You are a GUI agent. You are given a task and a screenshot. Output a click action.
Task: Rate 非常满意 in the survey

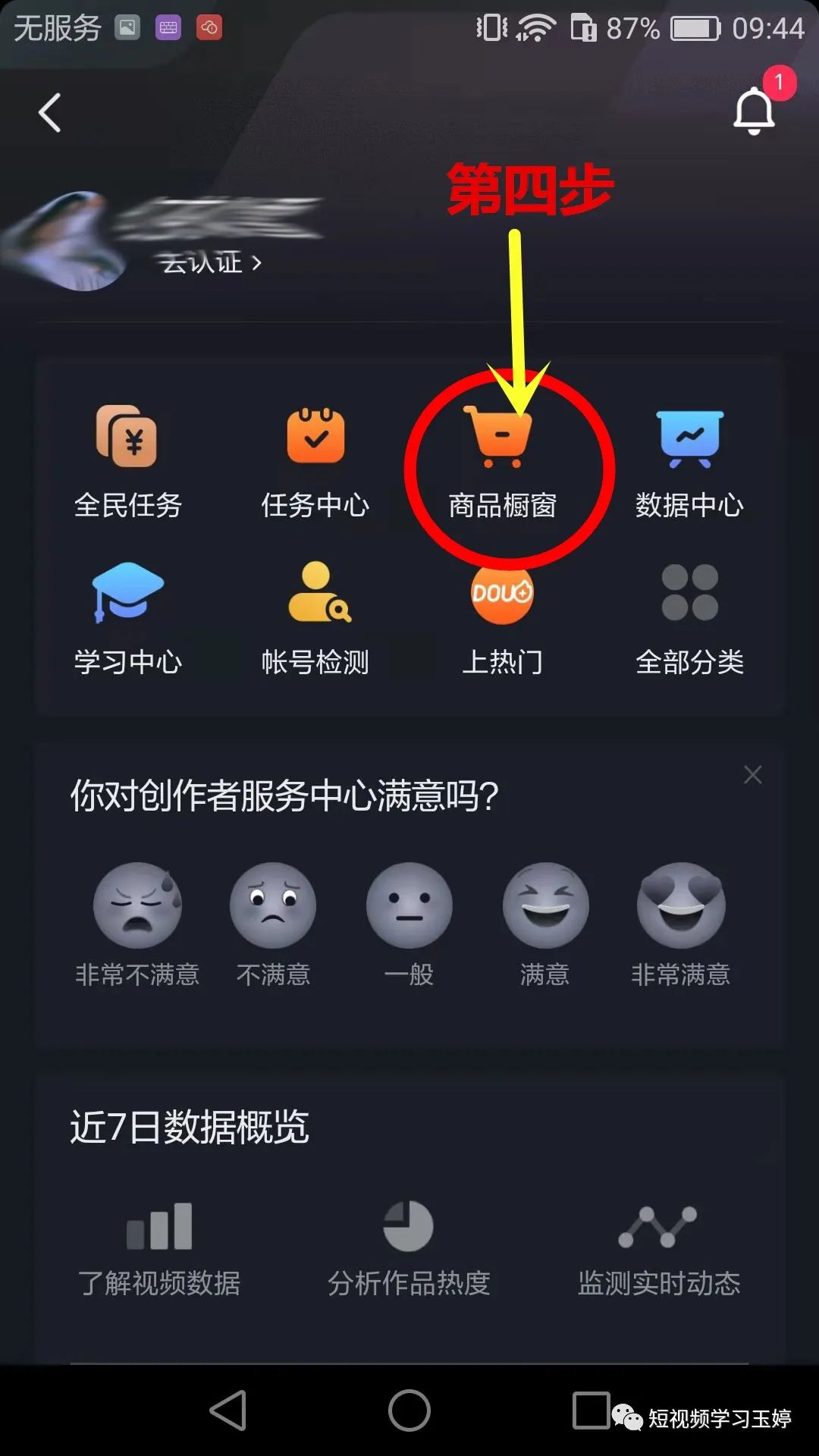click(681, 922)
